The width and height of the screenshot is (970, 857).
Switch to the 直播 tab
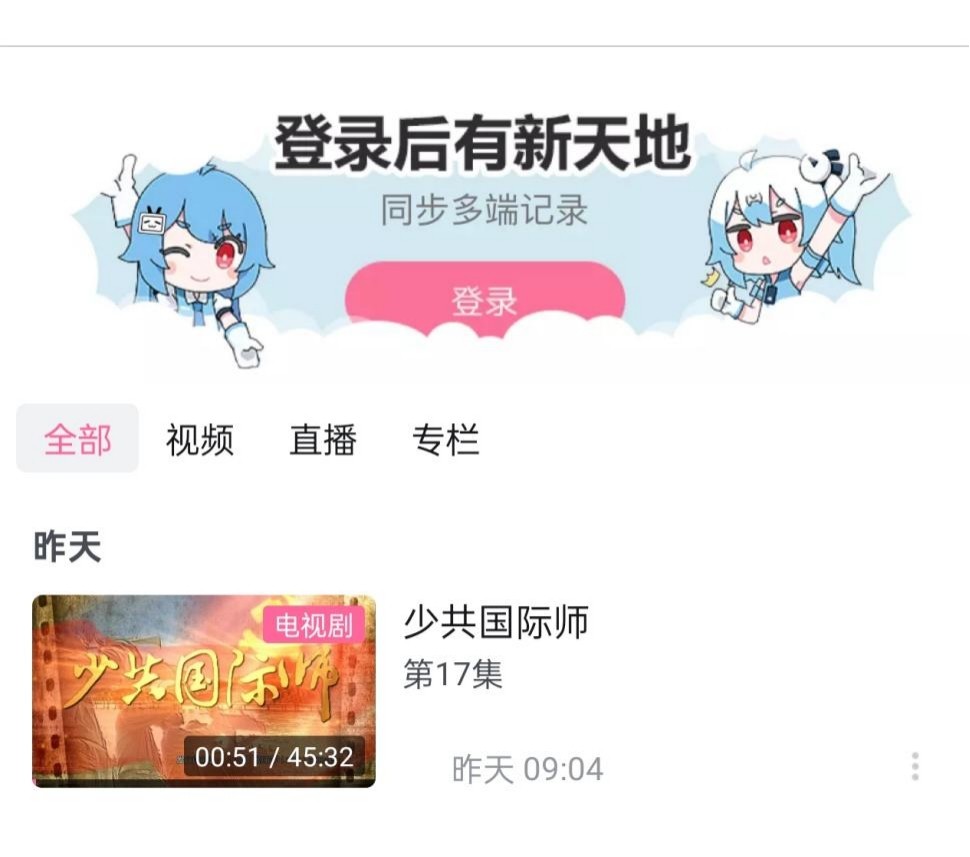[323, 439]
